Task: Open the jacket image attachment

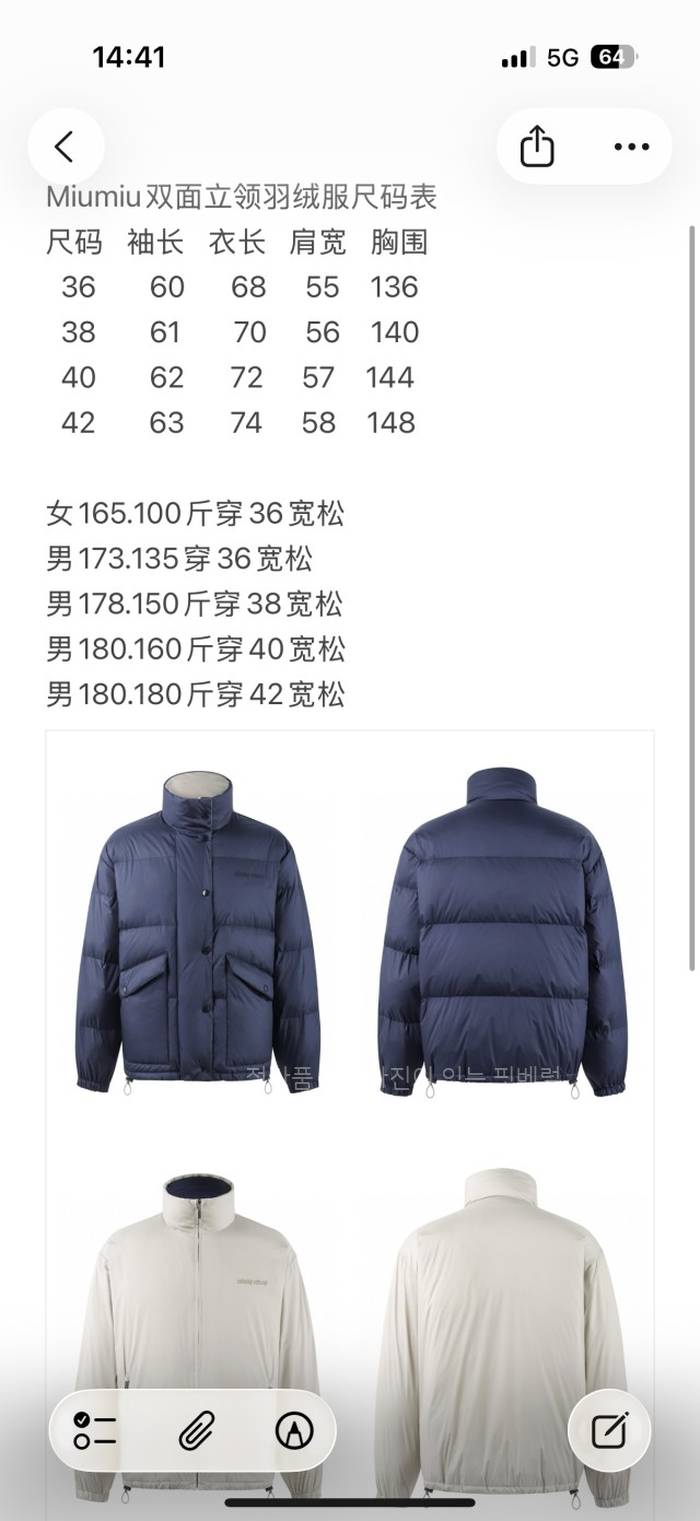Action: [350, 1000]
